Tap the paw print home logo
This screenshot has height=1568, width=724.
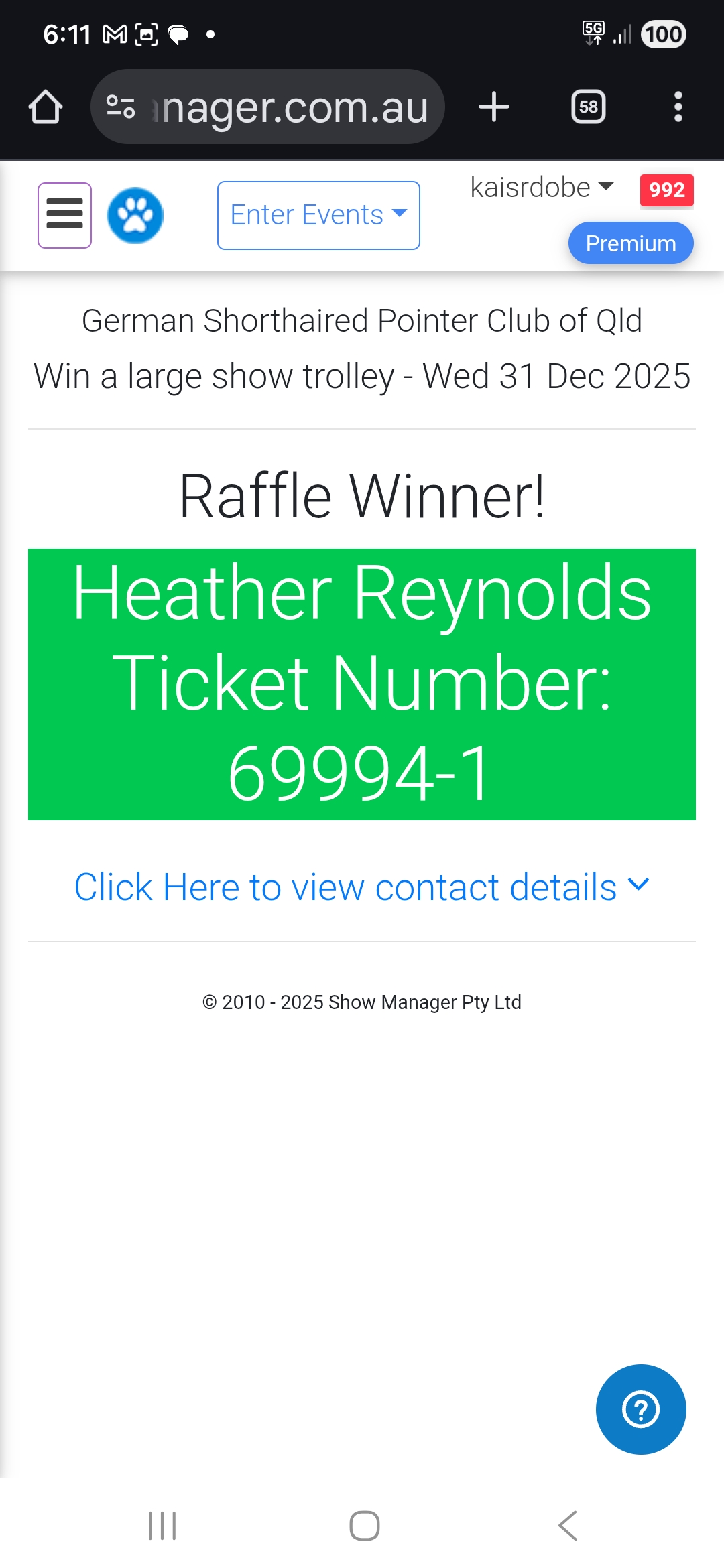pos(135,215)
